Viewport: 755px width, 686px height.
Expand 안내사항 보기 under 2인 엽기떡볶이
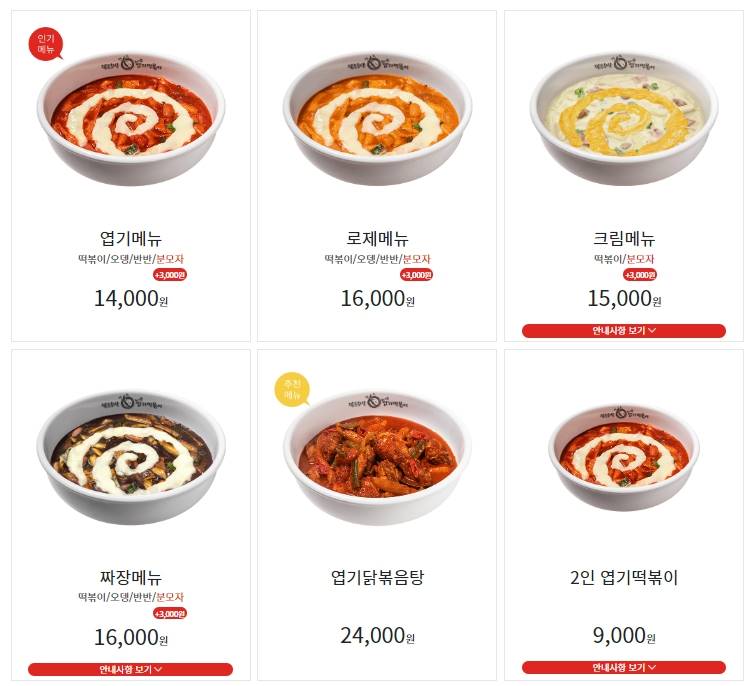pyautogui.click(x=623, y=668)
